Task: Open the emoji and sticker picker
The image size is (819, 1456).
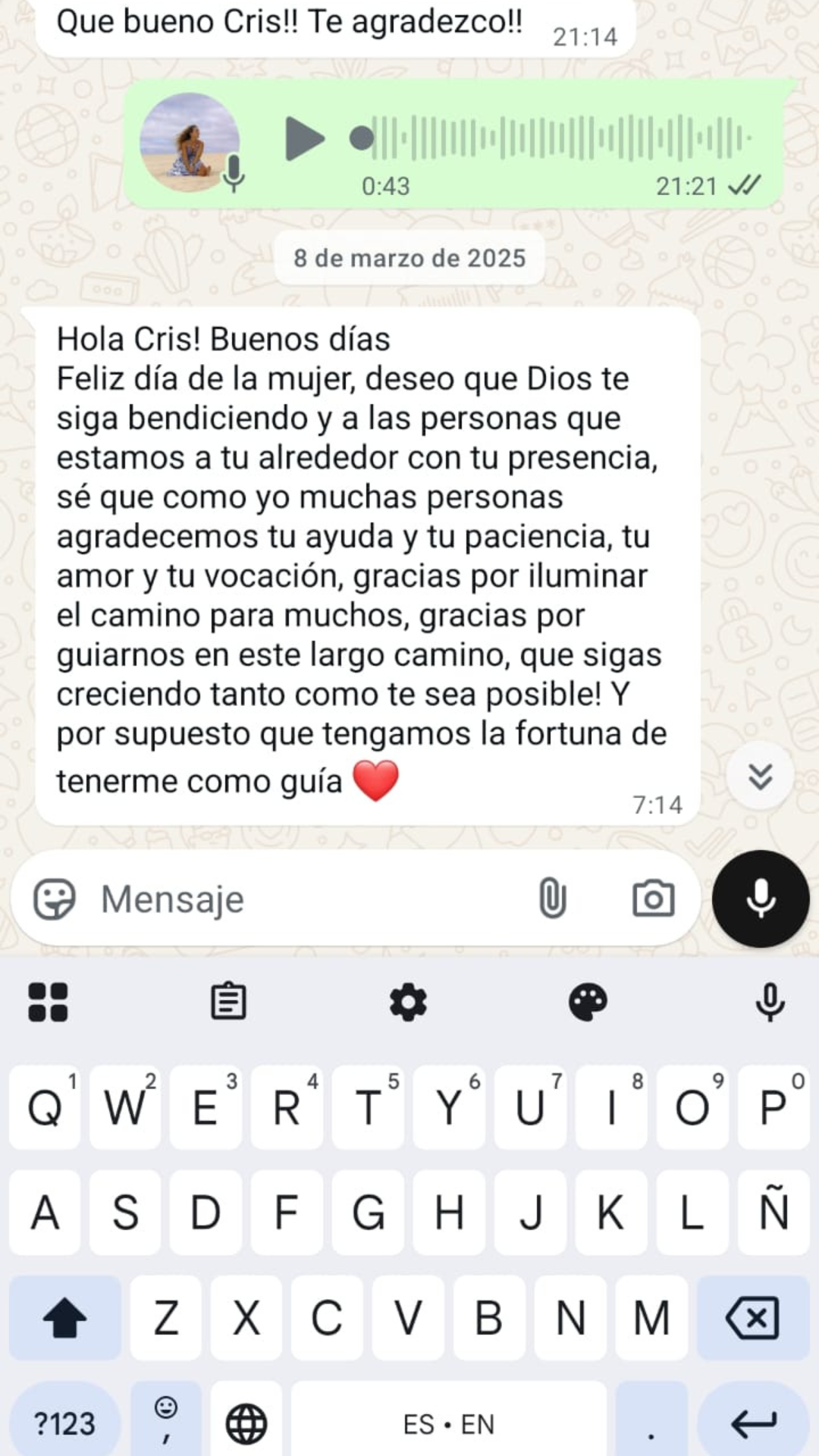Action: click(x=55, y=899)
